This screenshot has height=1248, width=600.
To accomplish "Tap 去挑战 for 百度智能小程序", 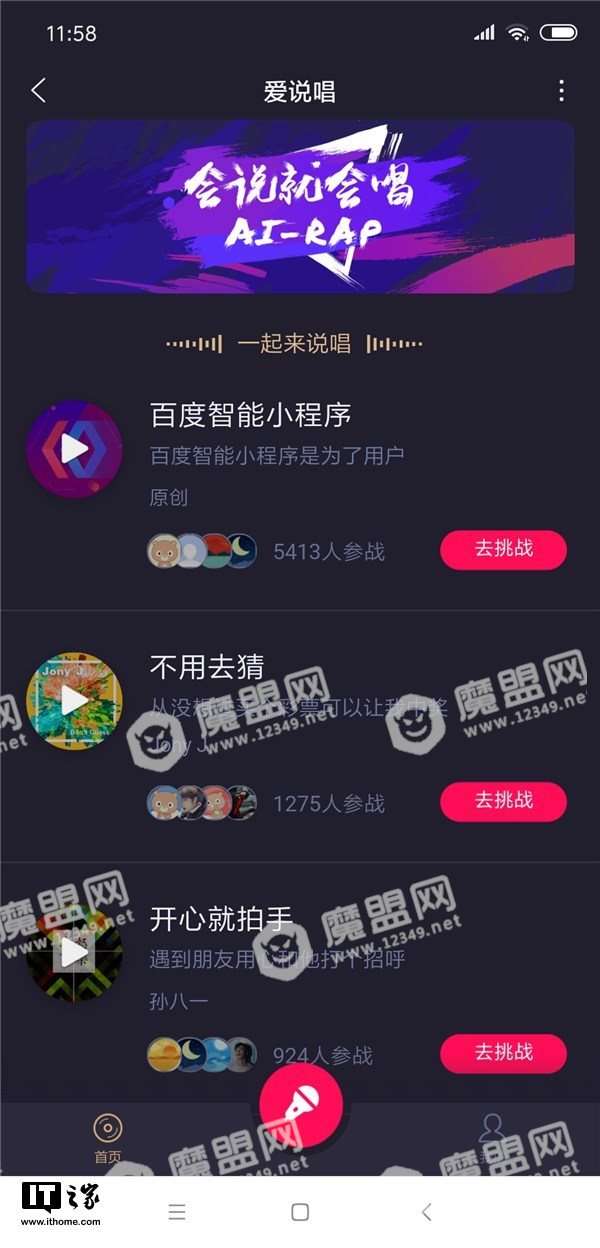I will coord(503,549).
